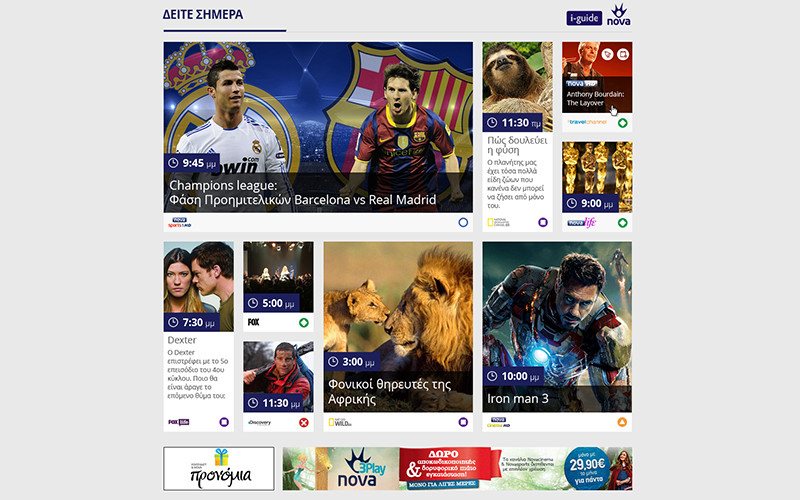Tap the green category icon on the FOX card

point(303,323)
